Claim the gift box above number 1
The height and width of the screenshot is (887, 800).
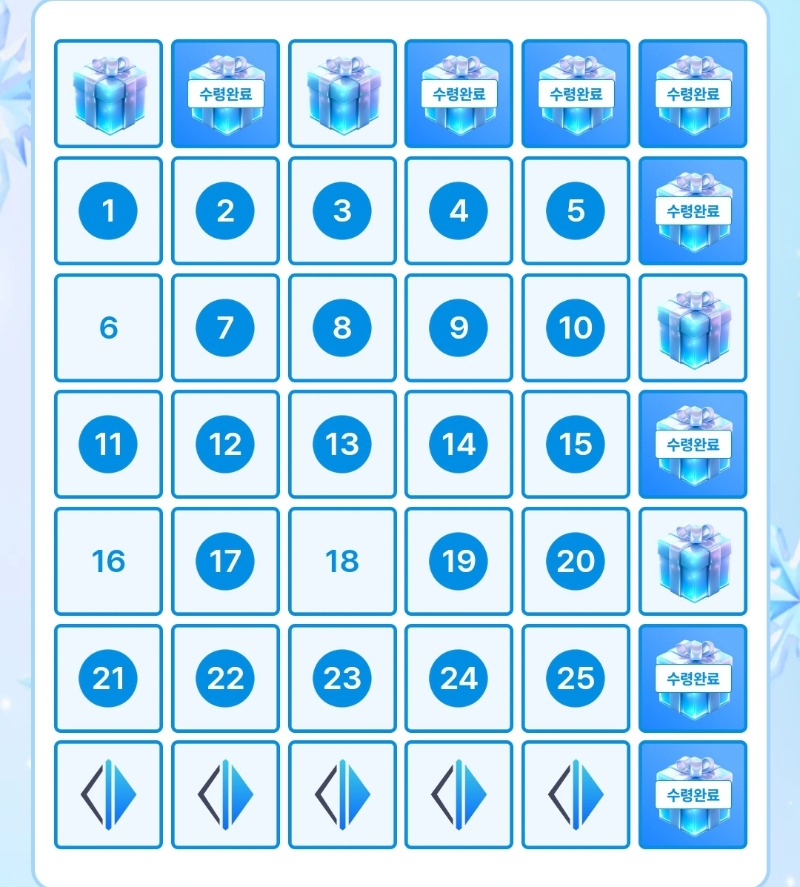[108, 94]
